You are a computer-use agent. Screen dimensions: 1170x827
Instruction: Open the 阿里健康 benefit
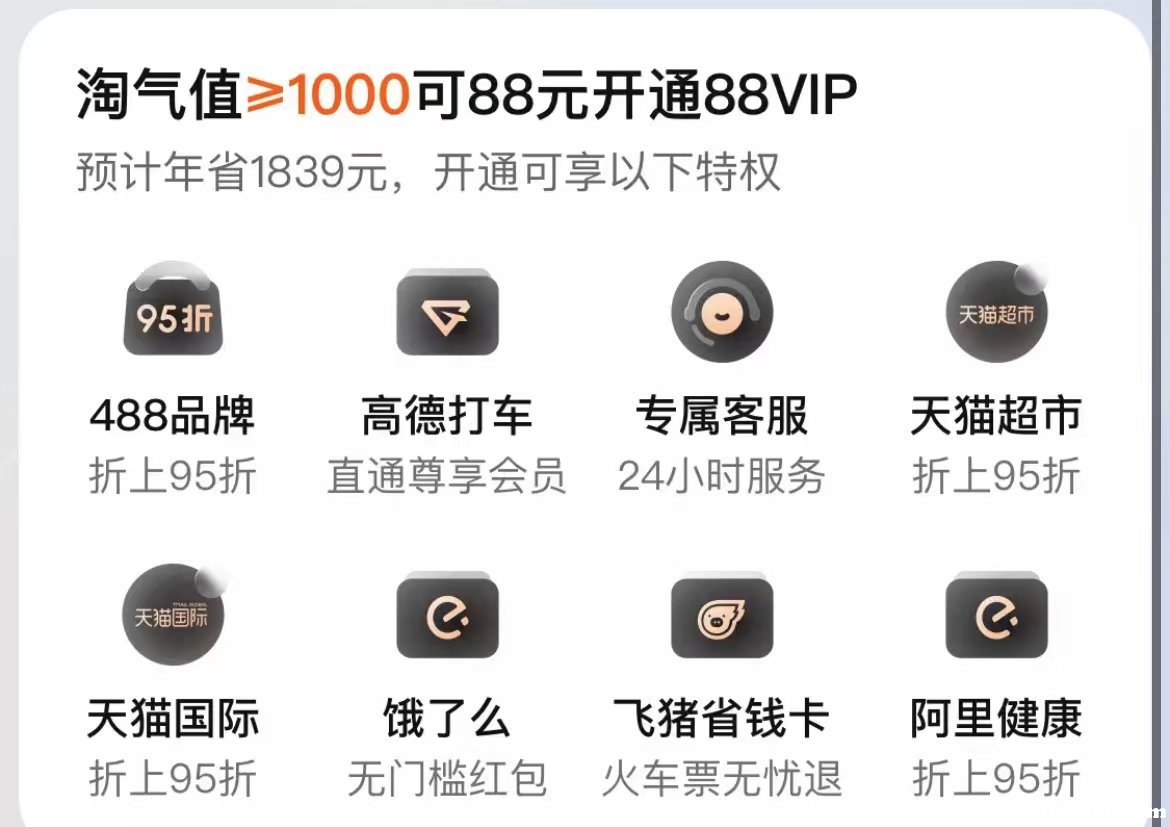995,617
